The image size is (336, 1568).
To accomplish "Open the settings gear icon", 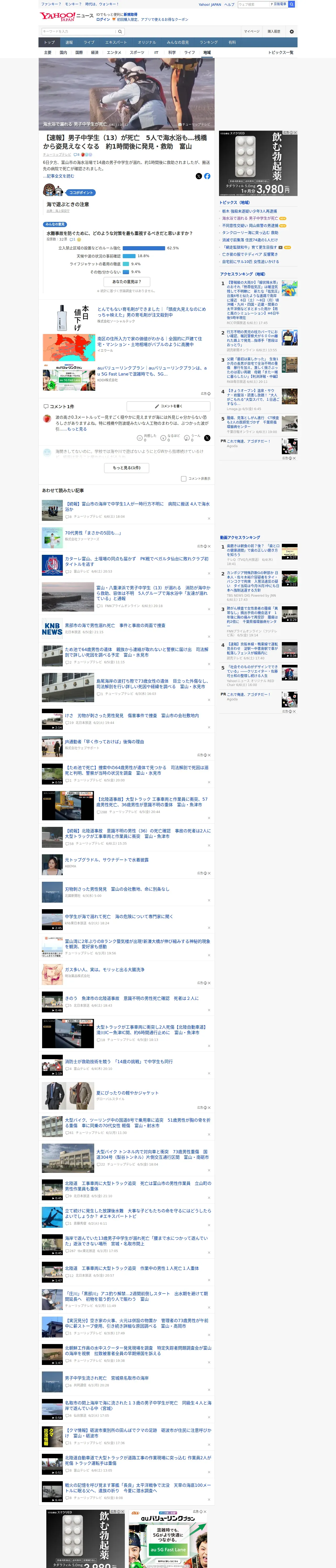I will point(292,31).
